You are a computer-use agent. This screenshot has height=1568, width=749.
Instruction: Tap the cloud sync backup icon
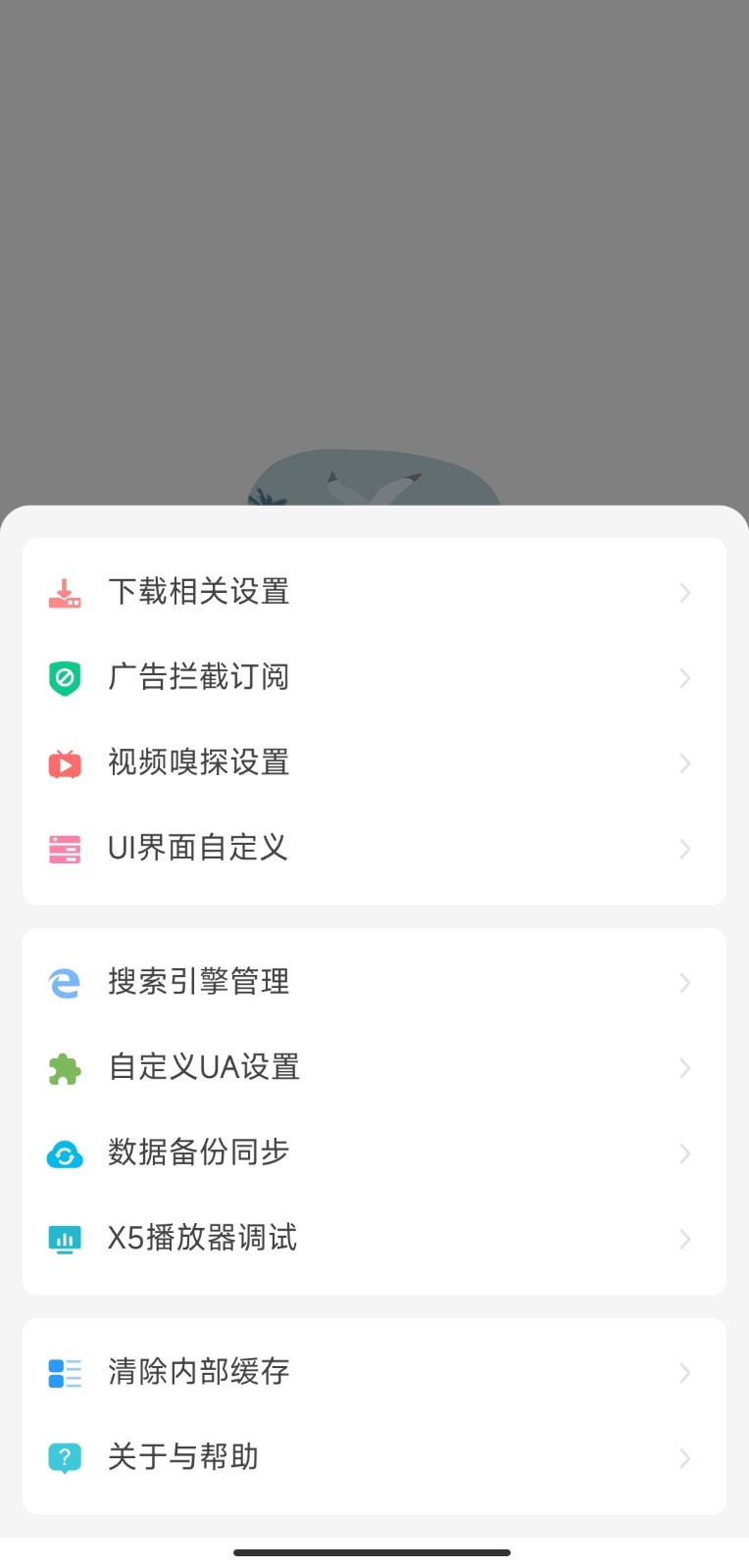(64, 1153)
